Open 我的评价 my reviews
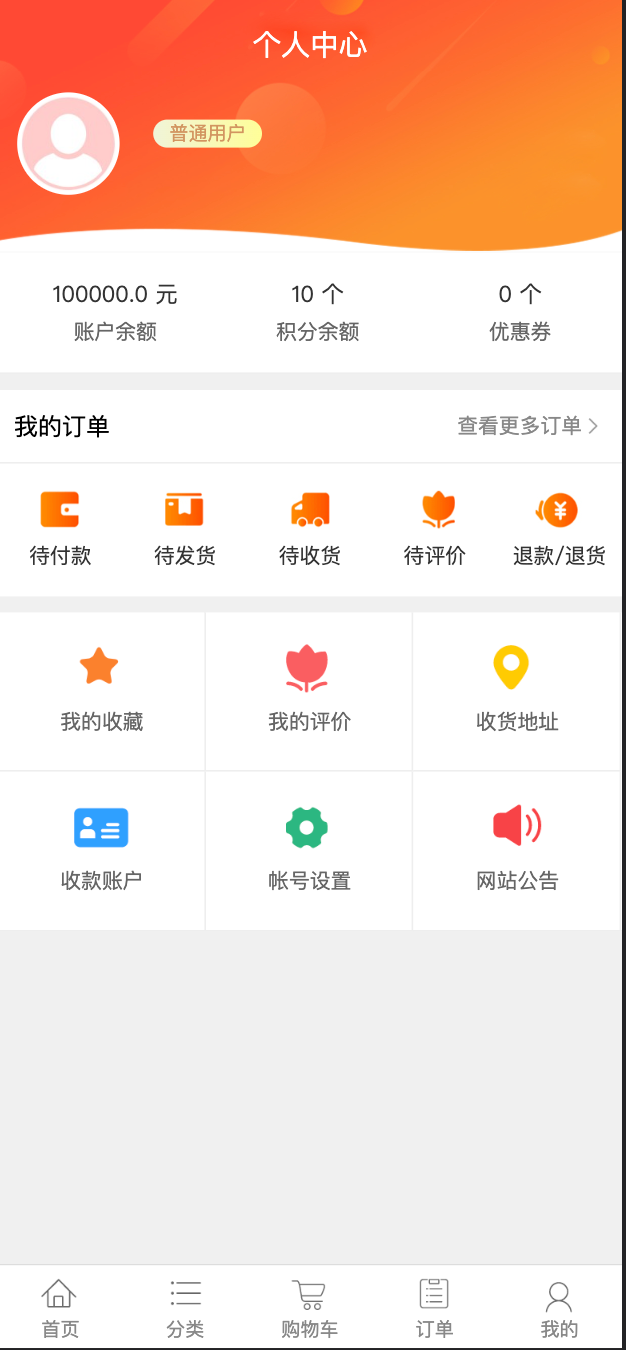The image size is (626, 1350). 309,691
